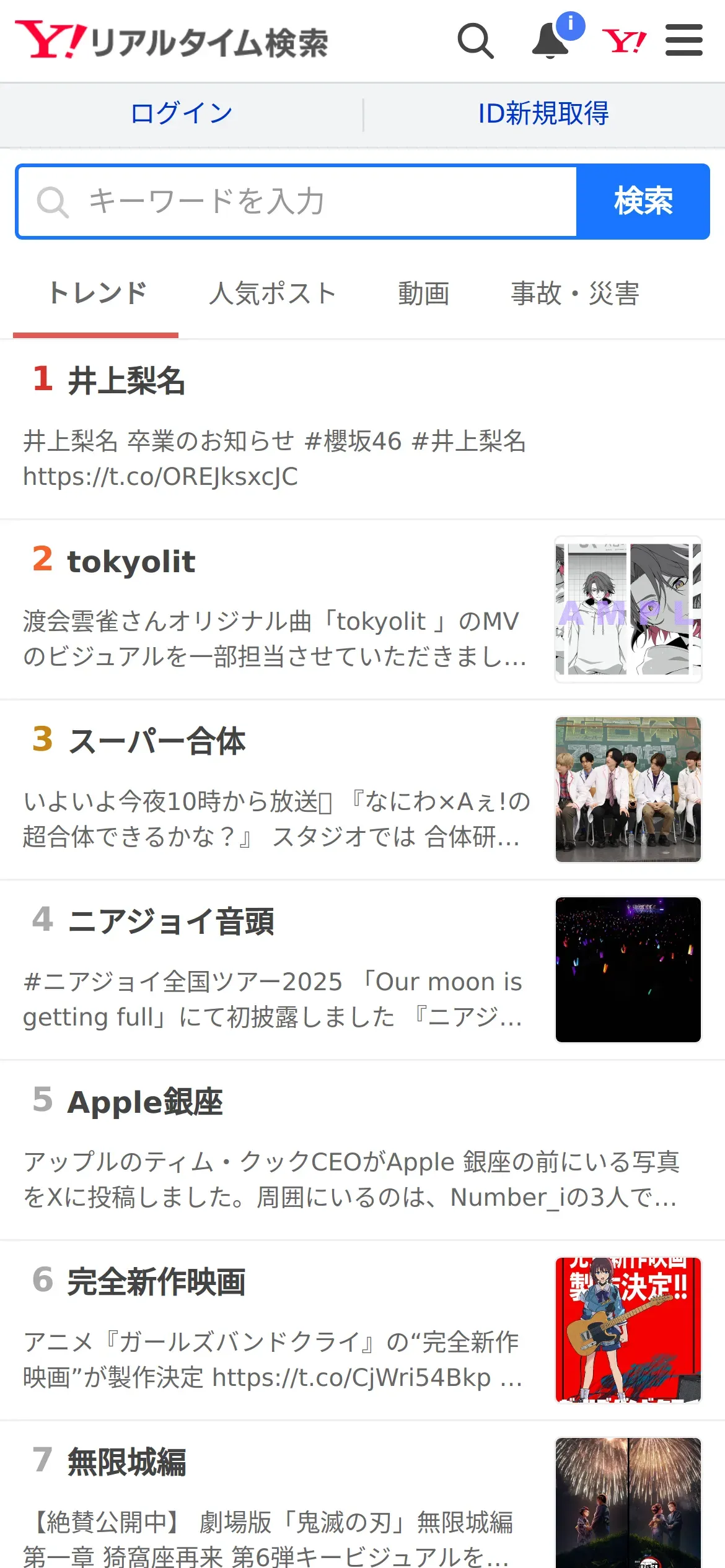Screen dimensions: 725x1568
Task: Tap the ログイン link
Action: tap(181, 114)
